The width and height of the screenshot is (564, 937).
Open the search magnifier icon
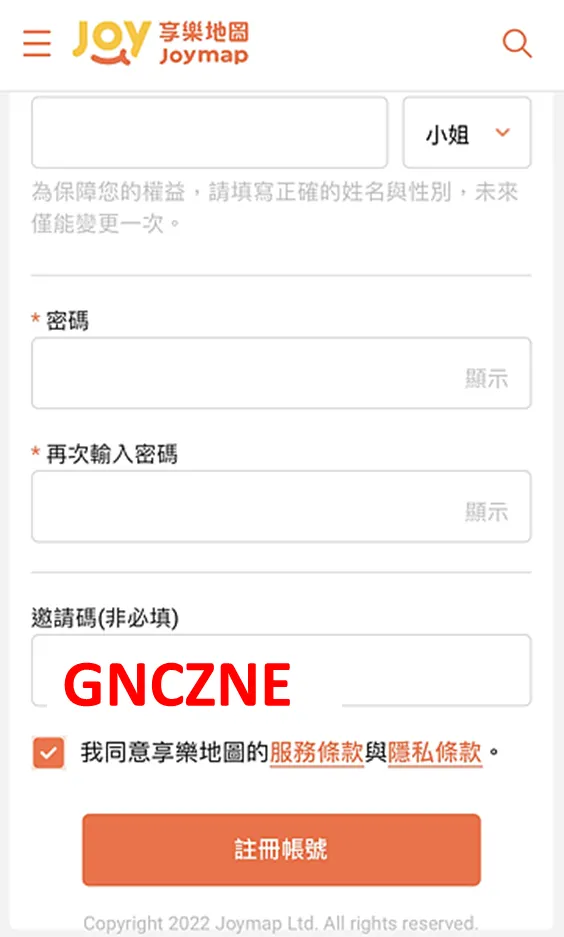[517, 44]
